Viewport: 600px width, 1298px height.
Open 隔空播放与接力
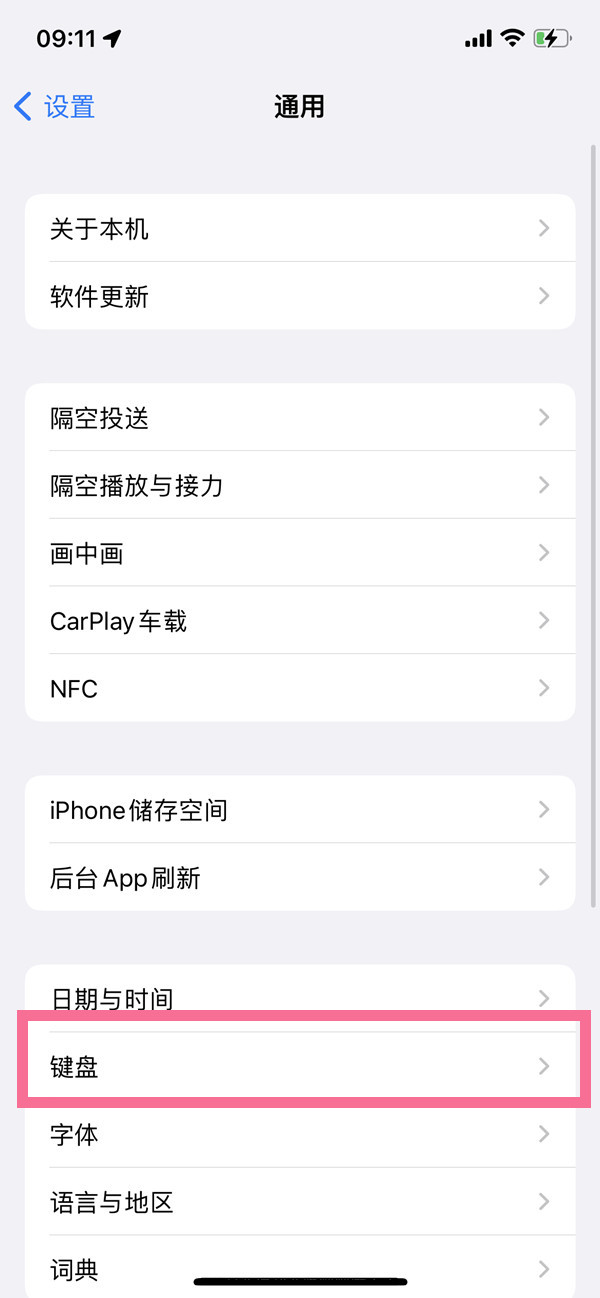300,486
